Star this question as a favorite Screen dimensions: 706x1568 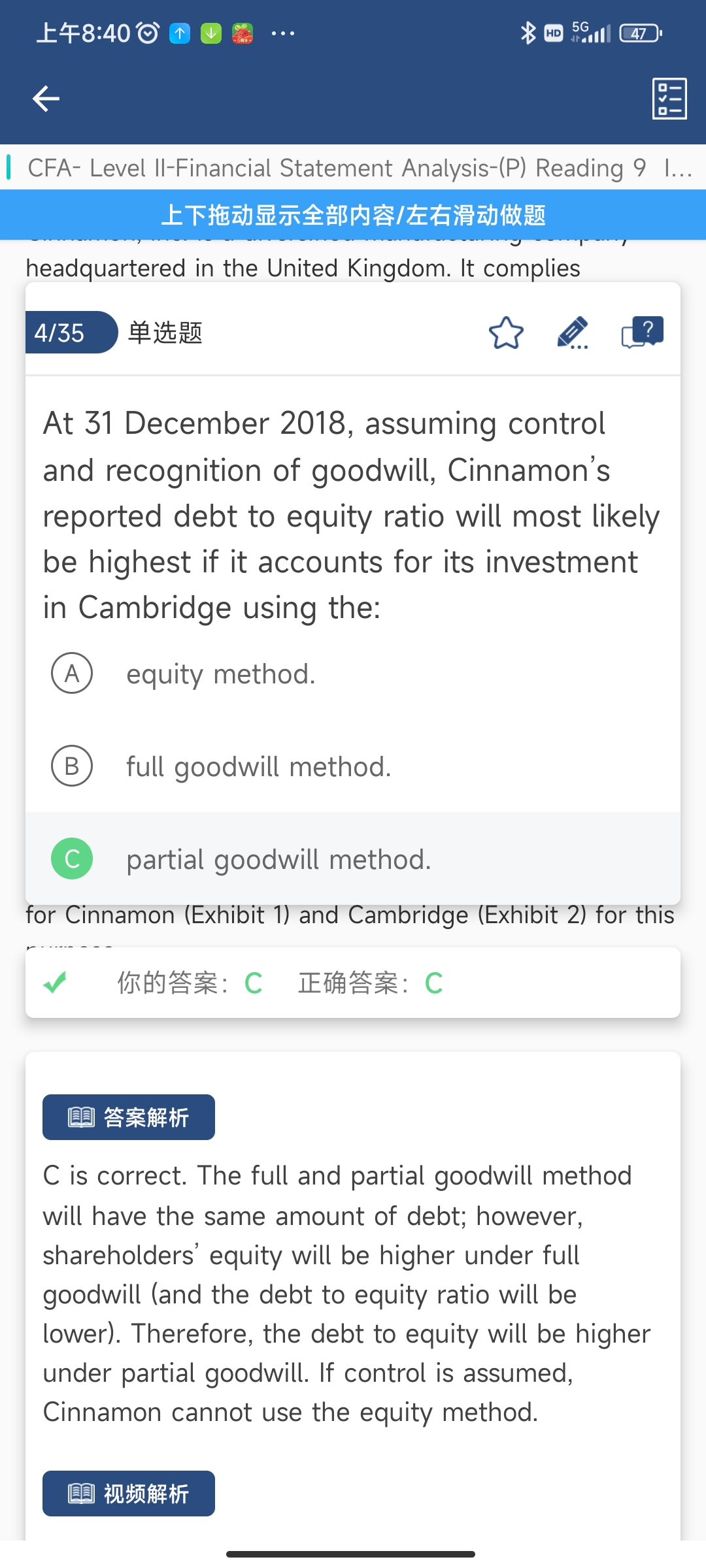(x=506, y=333)
